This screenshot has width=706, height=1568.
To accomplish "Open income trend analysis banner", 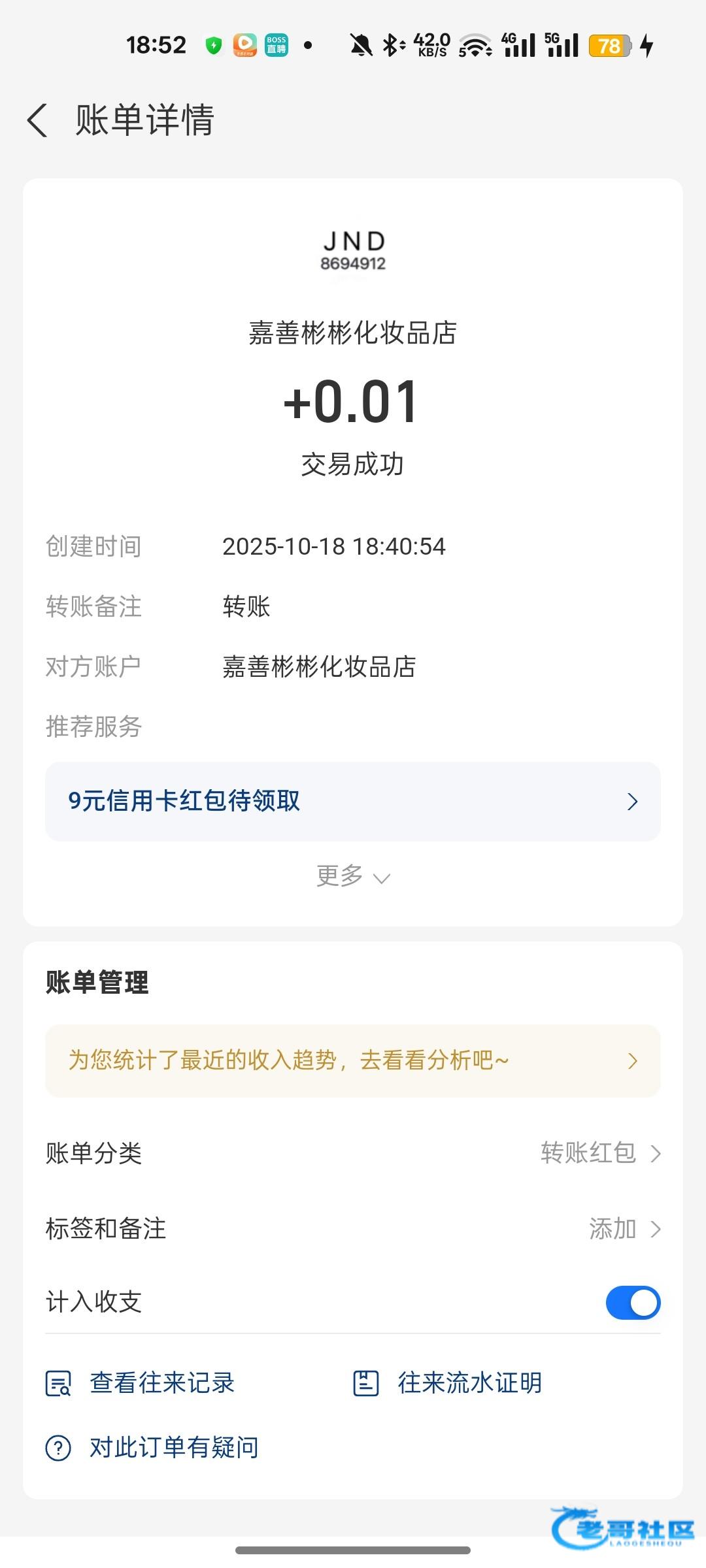I will tap(353, 1060).
